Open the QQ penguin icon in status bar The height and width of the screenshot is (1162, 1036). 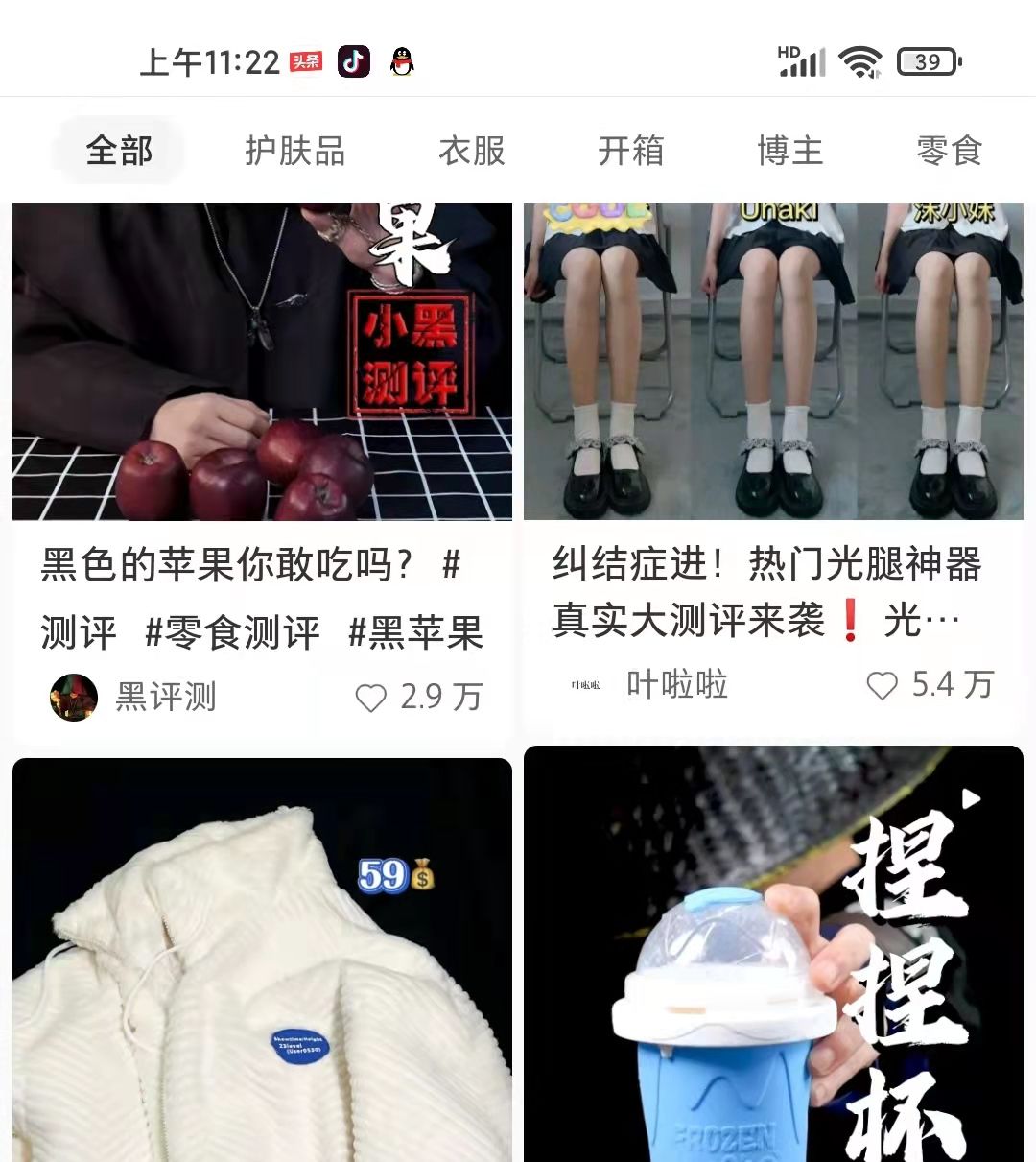click(404, 63)
